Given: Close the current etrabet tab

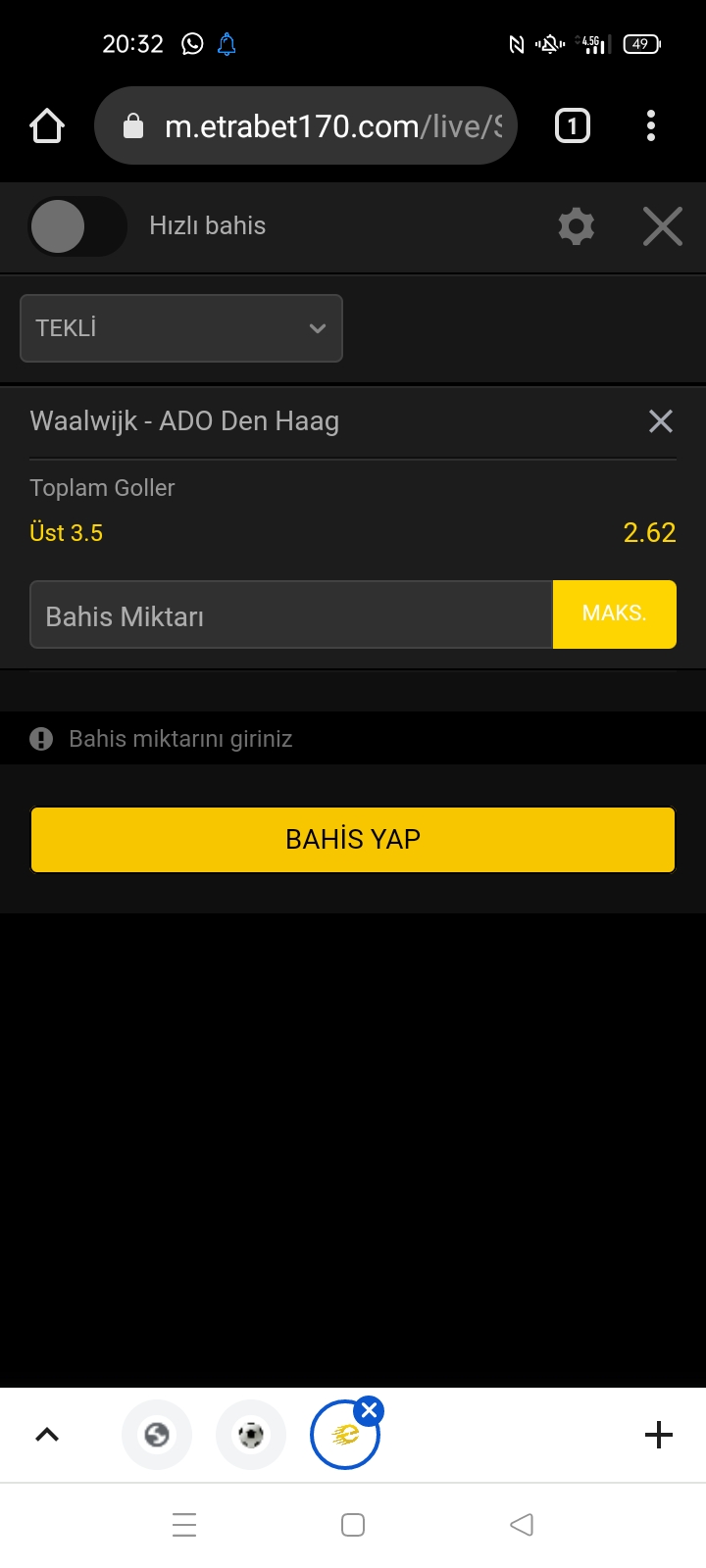Looking at the screenshot, I should pyautogui.click(x=369, y=1411).
